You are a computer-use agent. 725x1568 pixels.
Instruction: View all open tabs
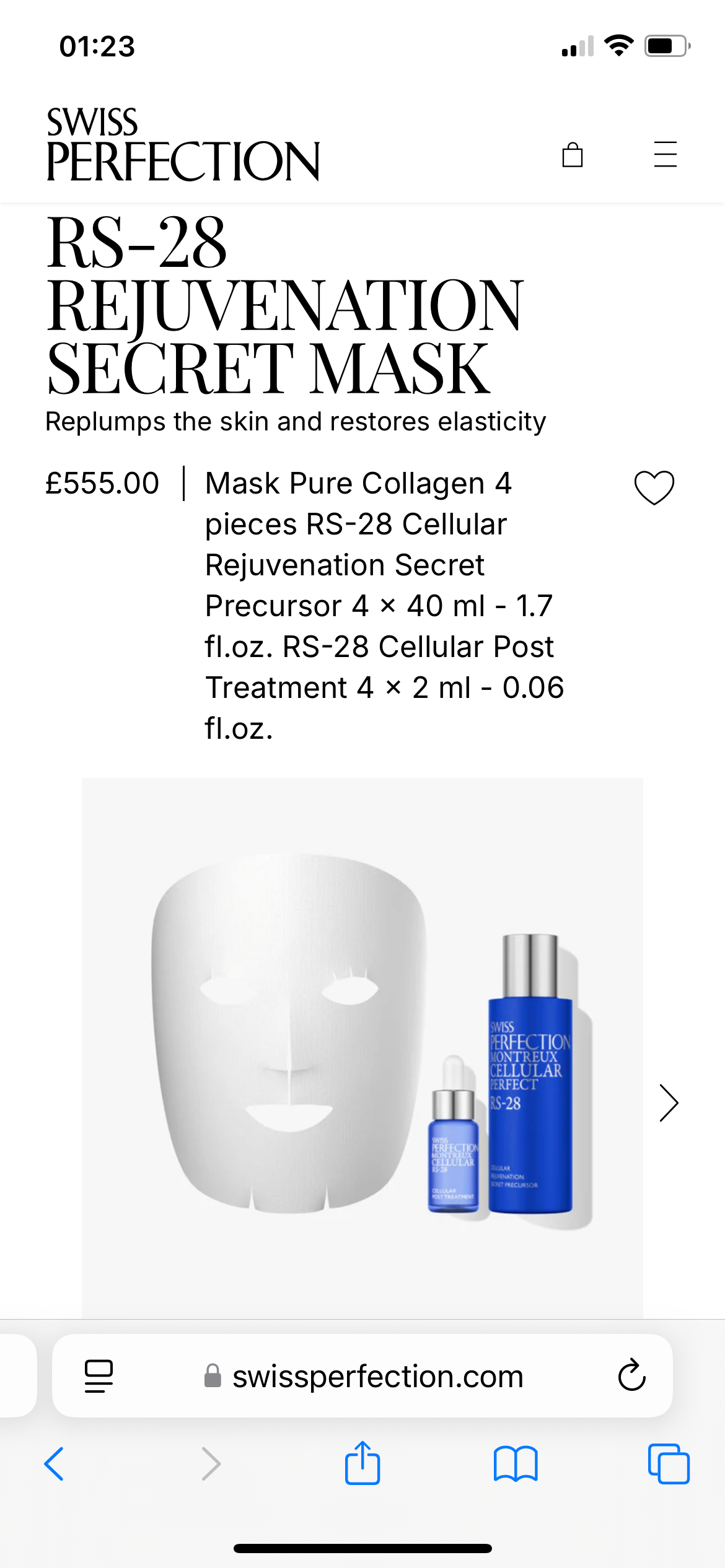click(x=668, y=1464)
